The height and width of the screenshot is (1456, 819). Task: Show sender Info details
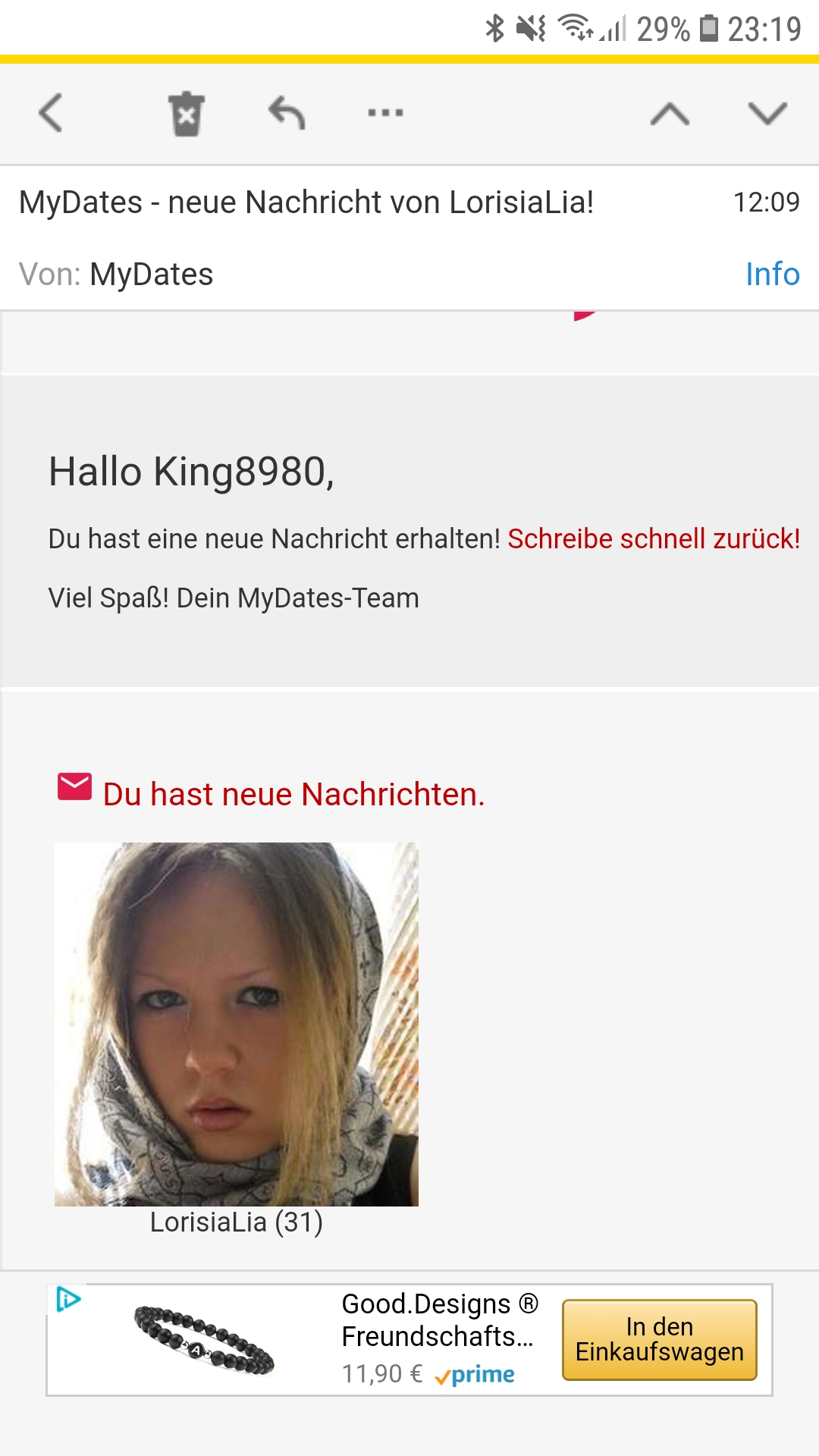click(772, 275)
